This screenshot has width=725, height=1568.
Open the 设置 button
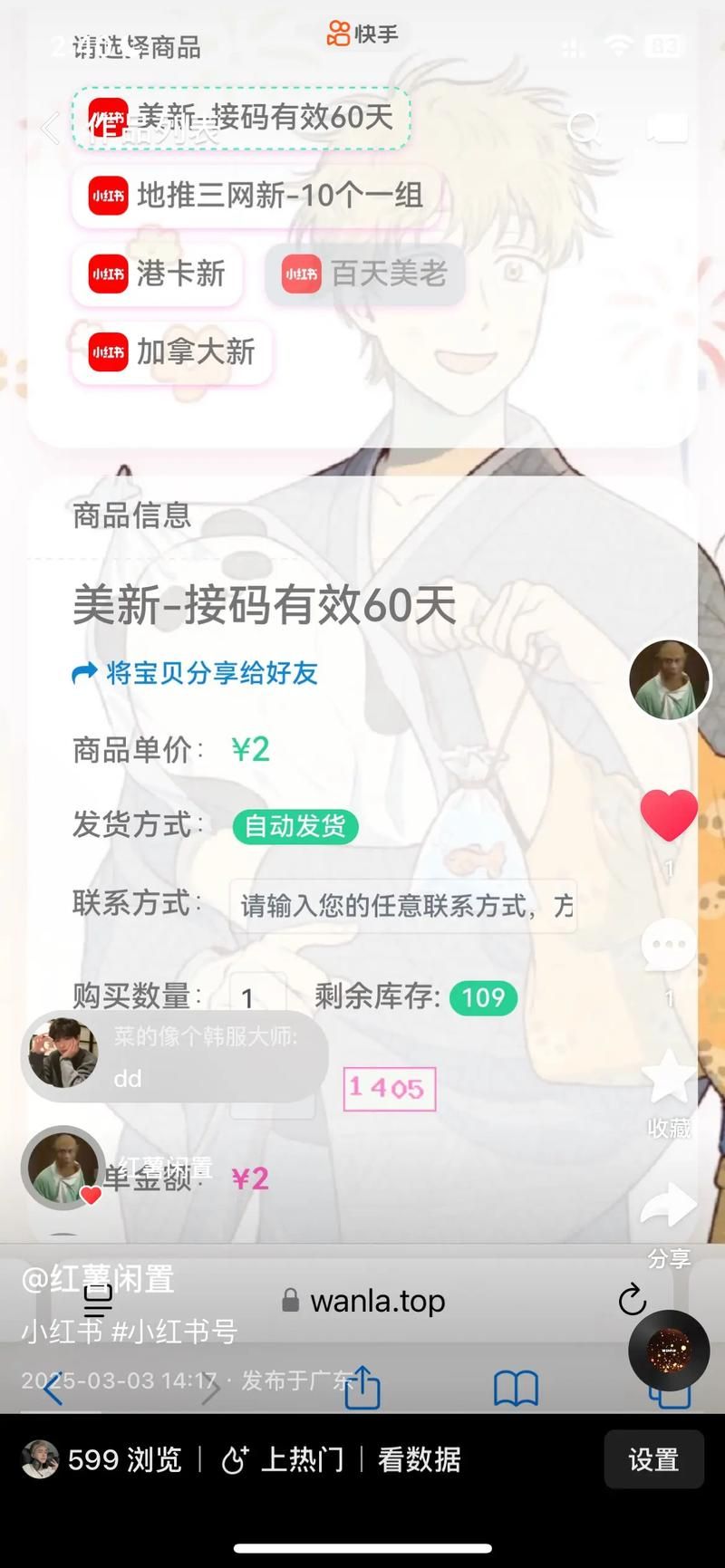(653, 1459)
